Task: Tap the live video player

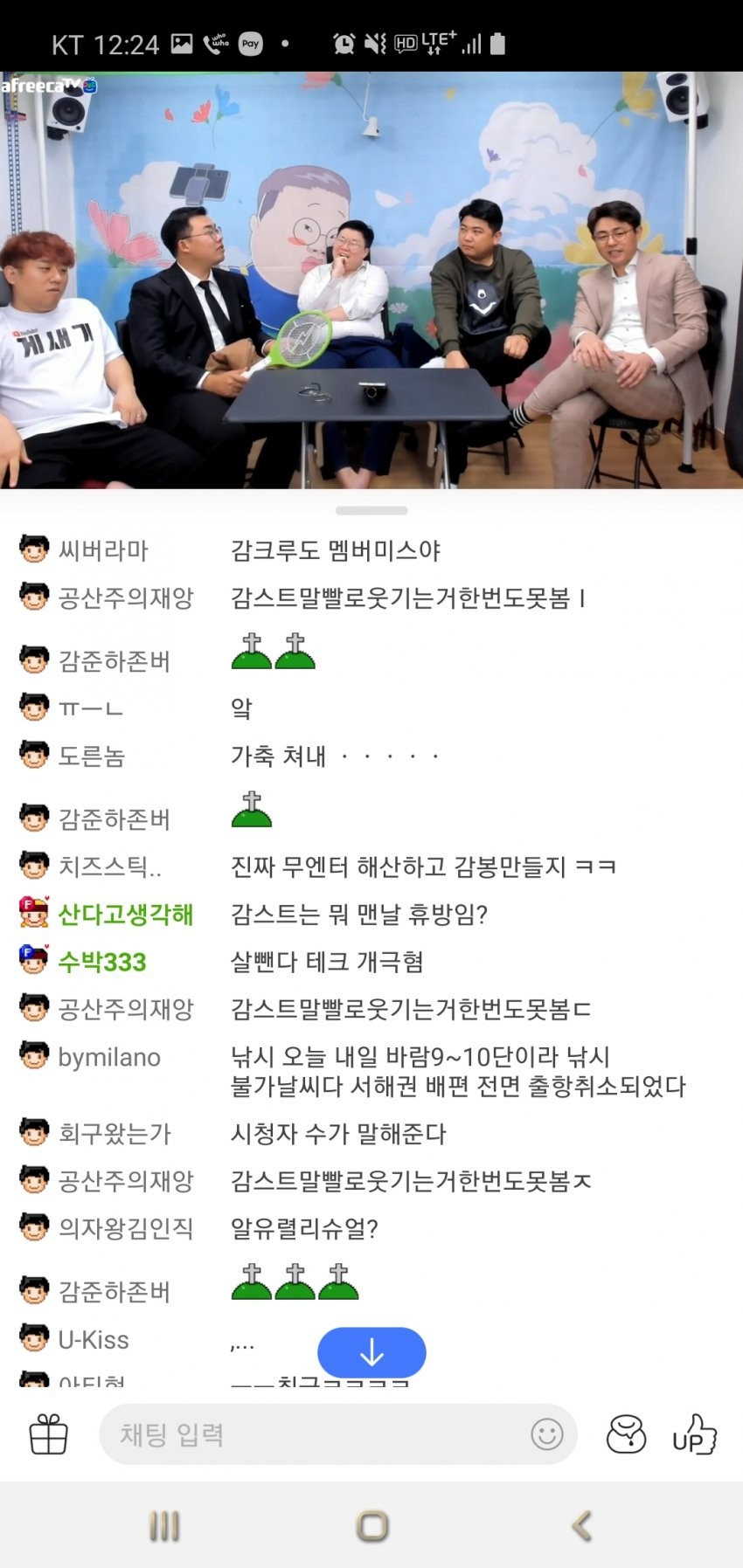Action: pyautogui.click(x=371, y=280)
